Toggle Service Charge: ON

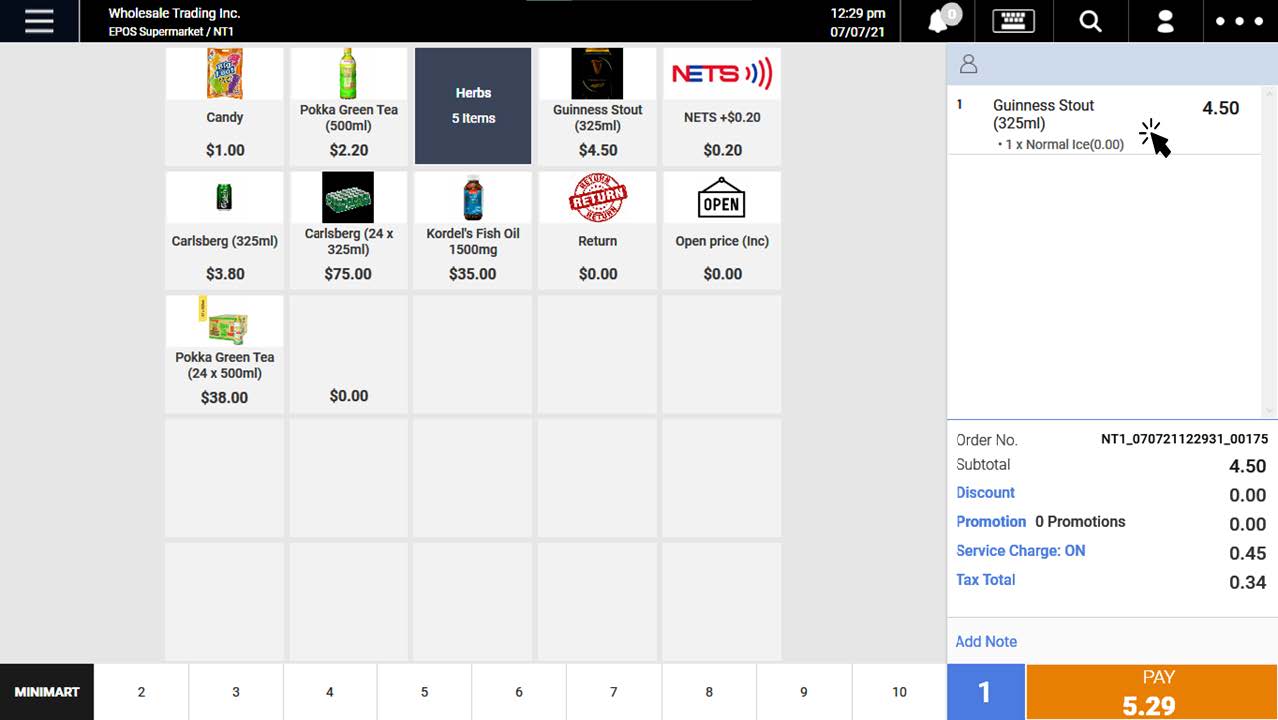pos(1020,551)
